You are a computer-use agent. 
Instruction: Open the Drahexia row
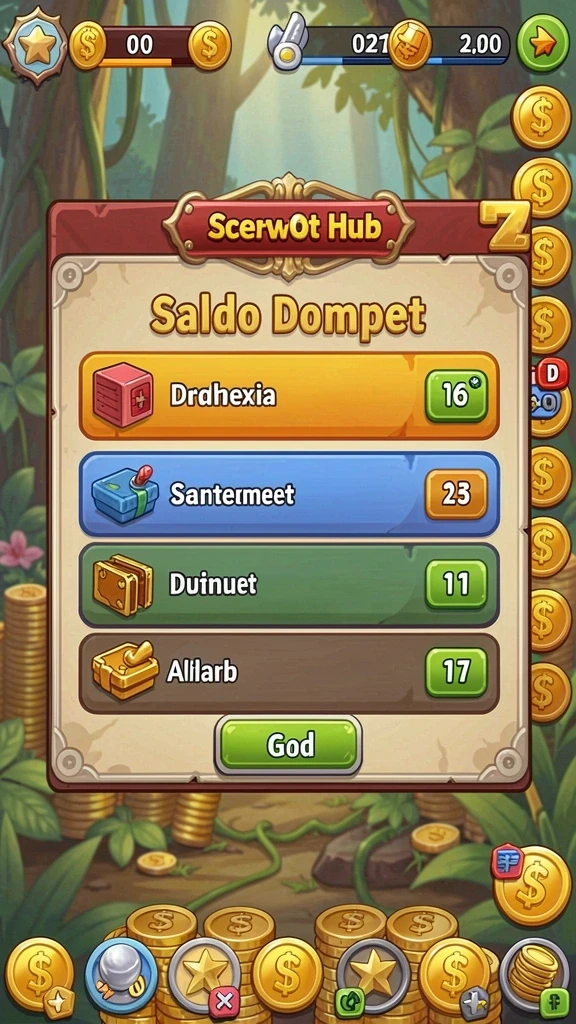[x=289, y=396]
